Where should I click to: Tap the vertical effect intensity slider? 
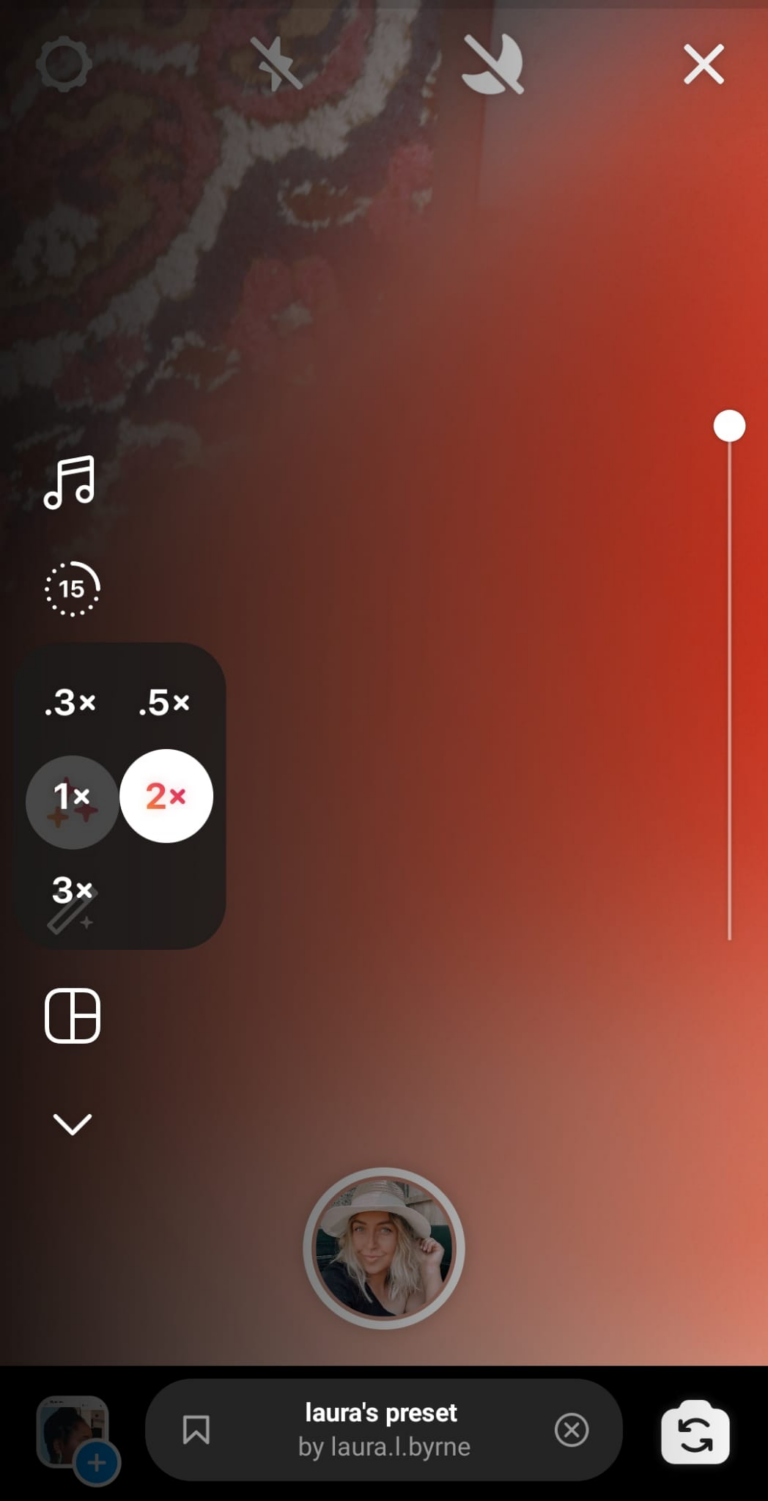tap(729, 680)
